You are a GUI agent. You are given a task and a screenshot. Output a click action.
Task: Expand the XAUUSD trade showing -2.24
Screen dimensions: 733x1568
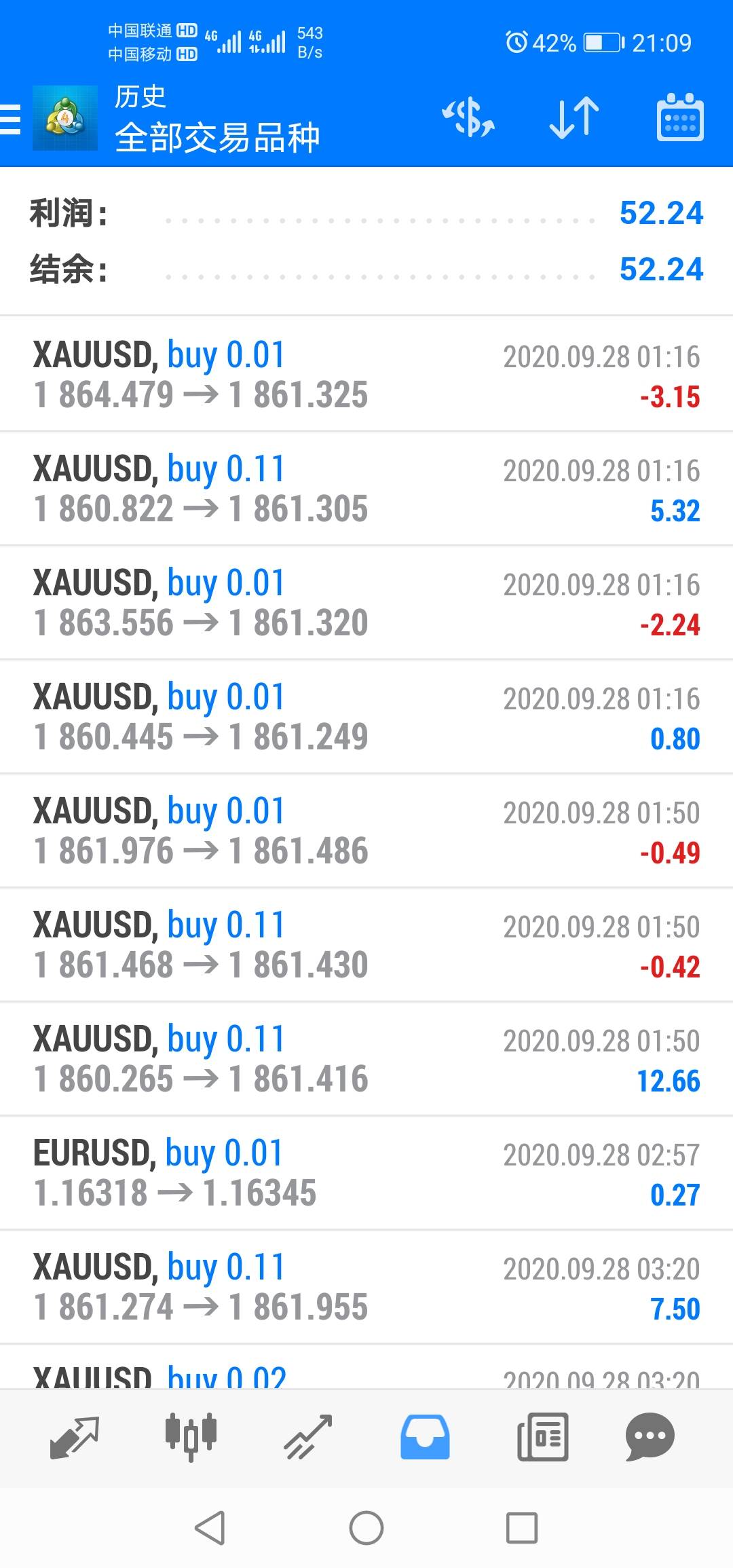[366, 603]
